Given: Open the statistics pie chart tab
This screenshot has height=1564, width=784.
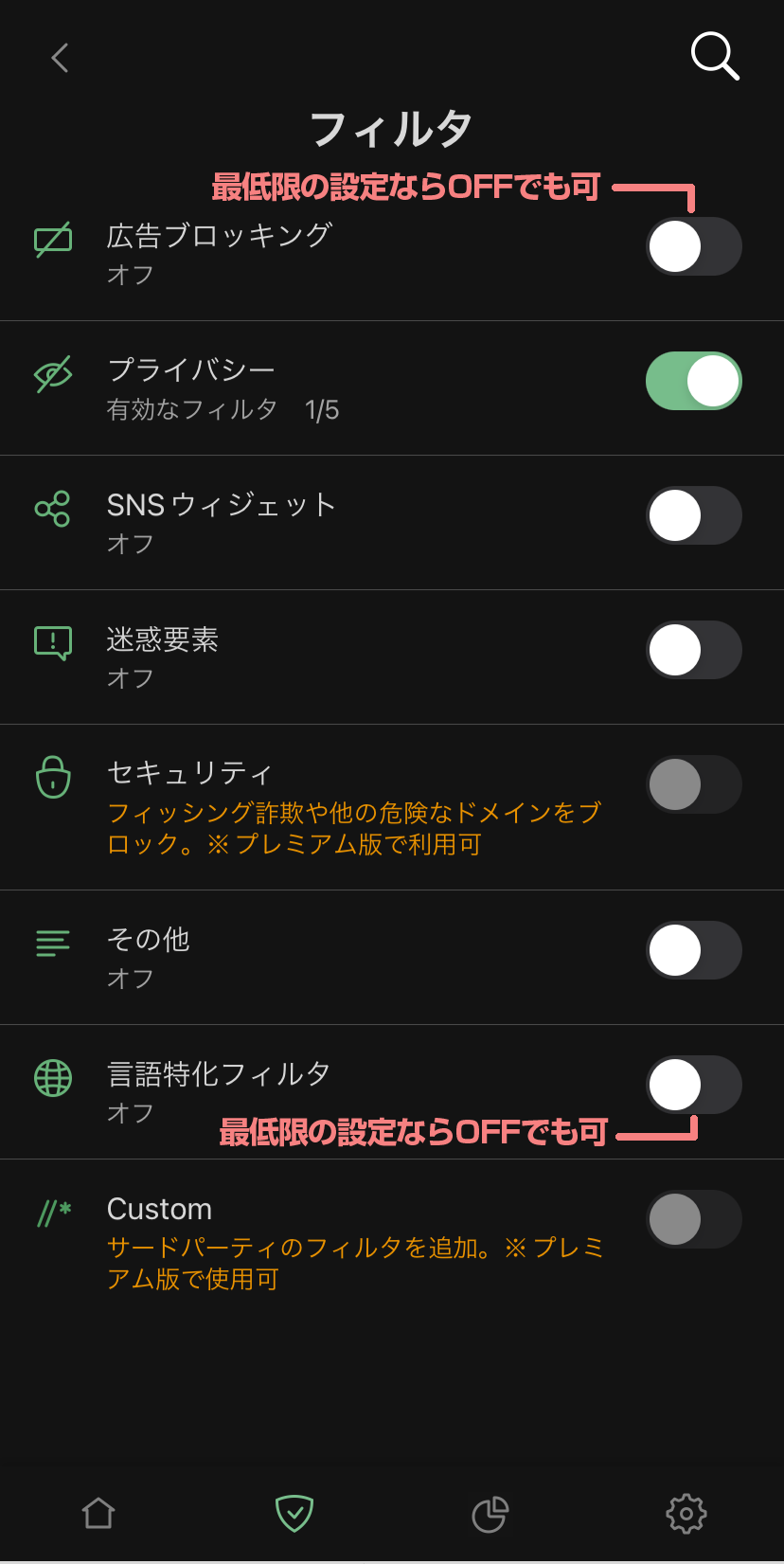Looking at the screenshot, I should coord(490,1514).
